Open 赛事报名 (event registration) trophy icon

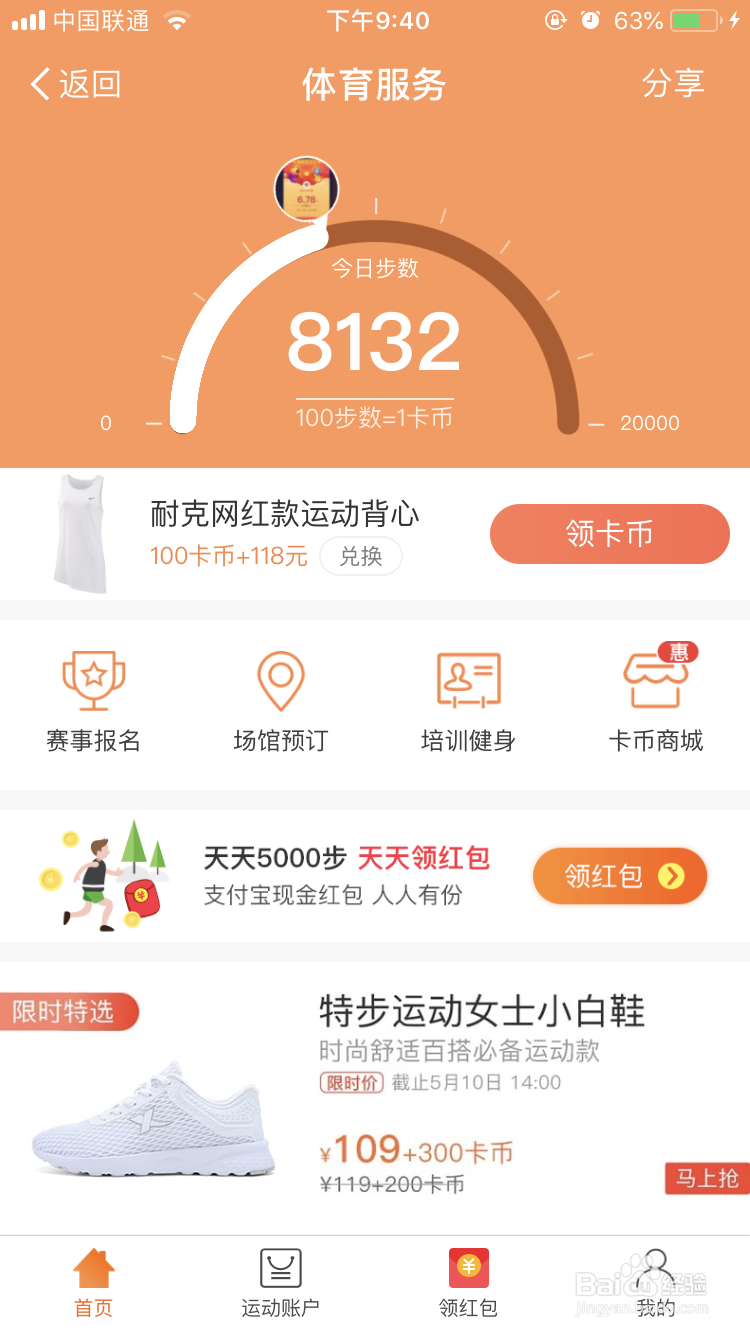pos(93,680)
